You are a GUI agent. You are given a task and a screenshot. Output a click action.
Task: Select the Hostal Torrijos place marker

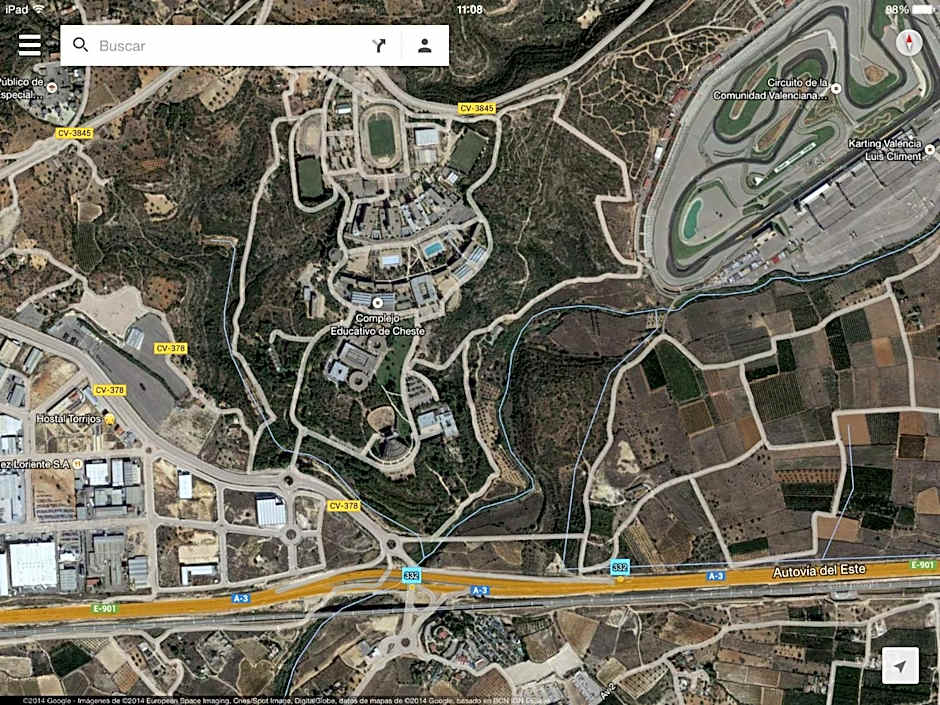point(109,418)
